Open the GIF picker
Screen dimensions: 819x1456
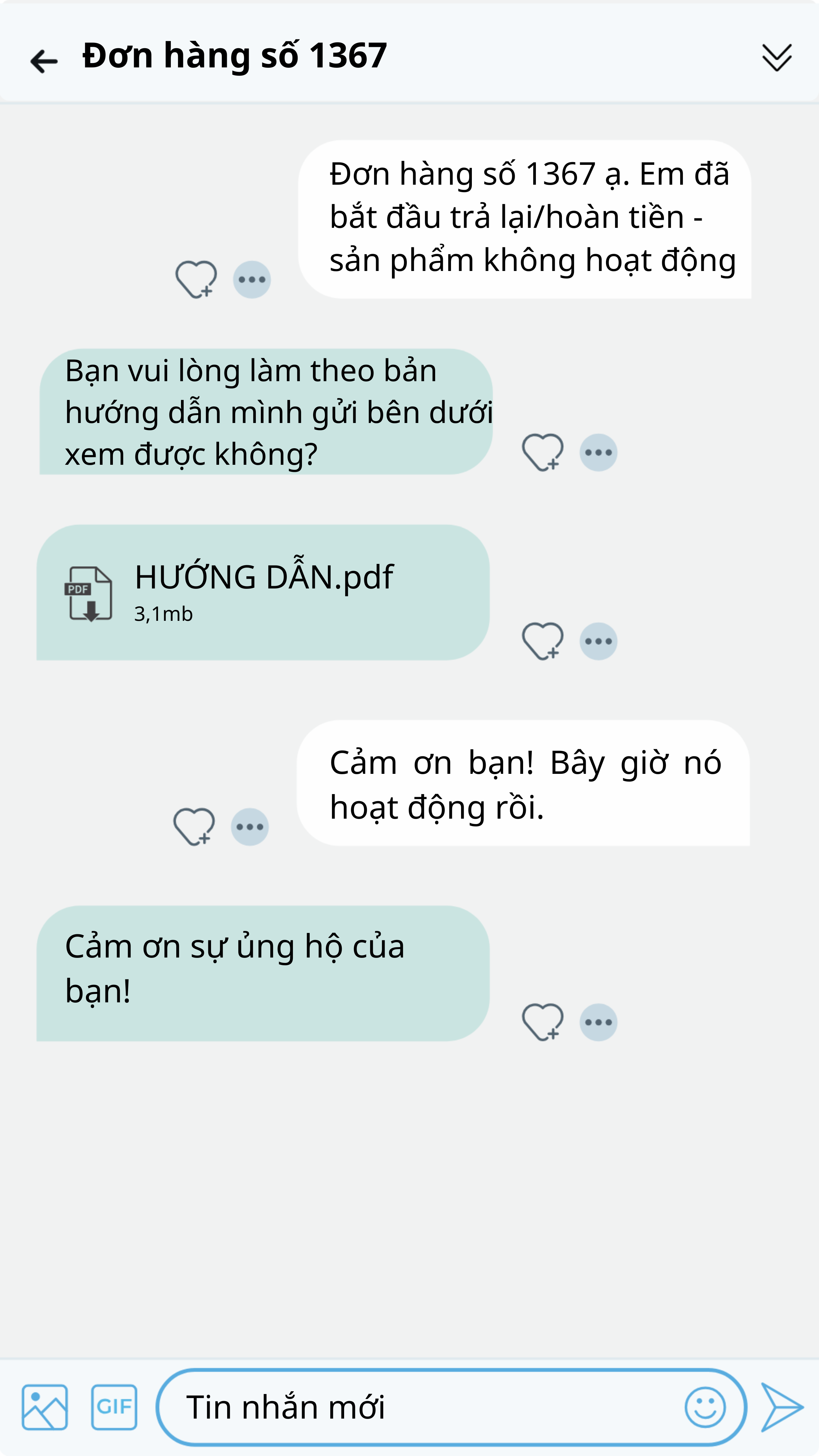114,1407
